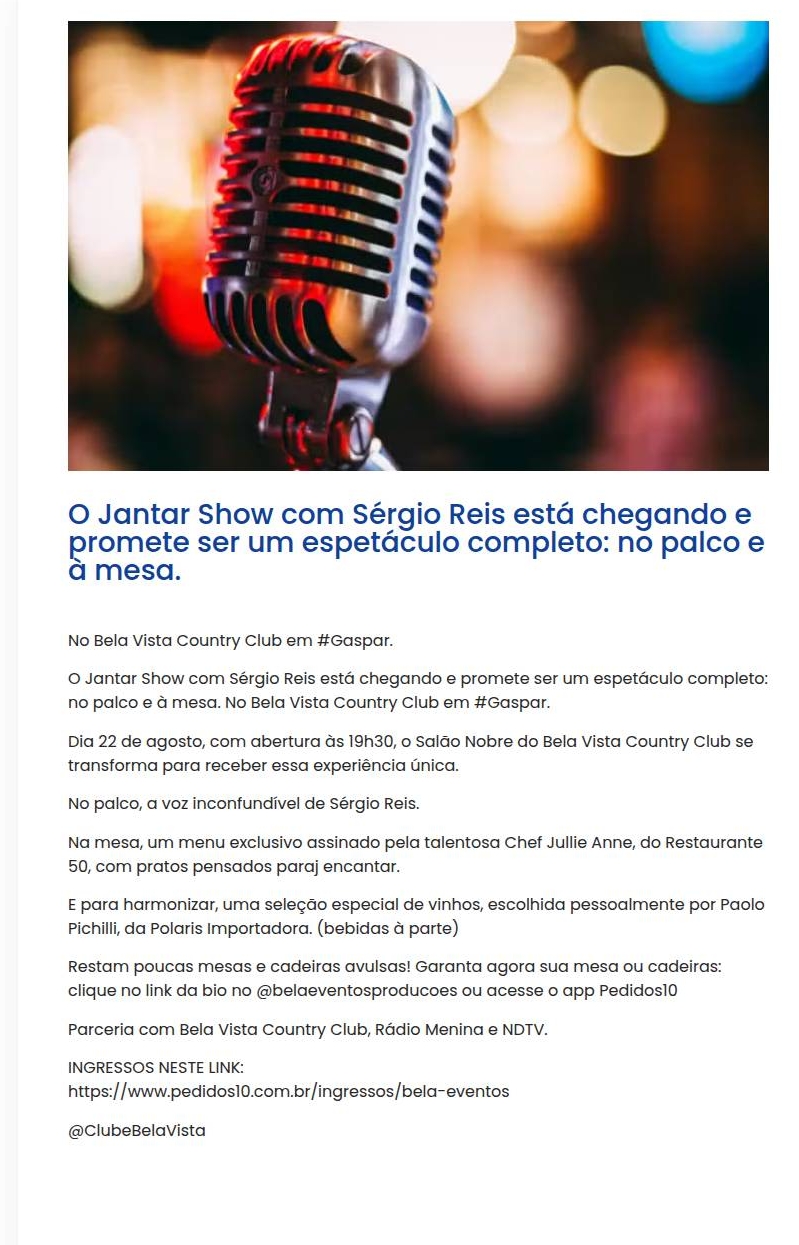Open the pedidos10.com.br ingressos link
799x1245 pixels.
tap(288, 1091)
